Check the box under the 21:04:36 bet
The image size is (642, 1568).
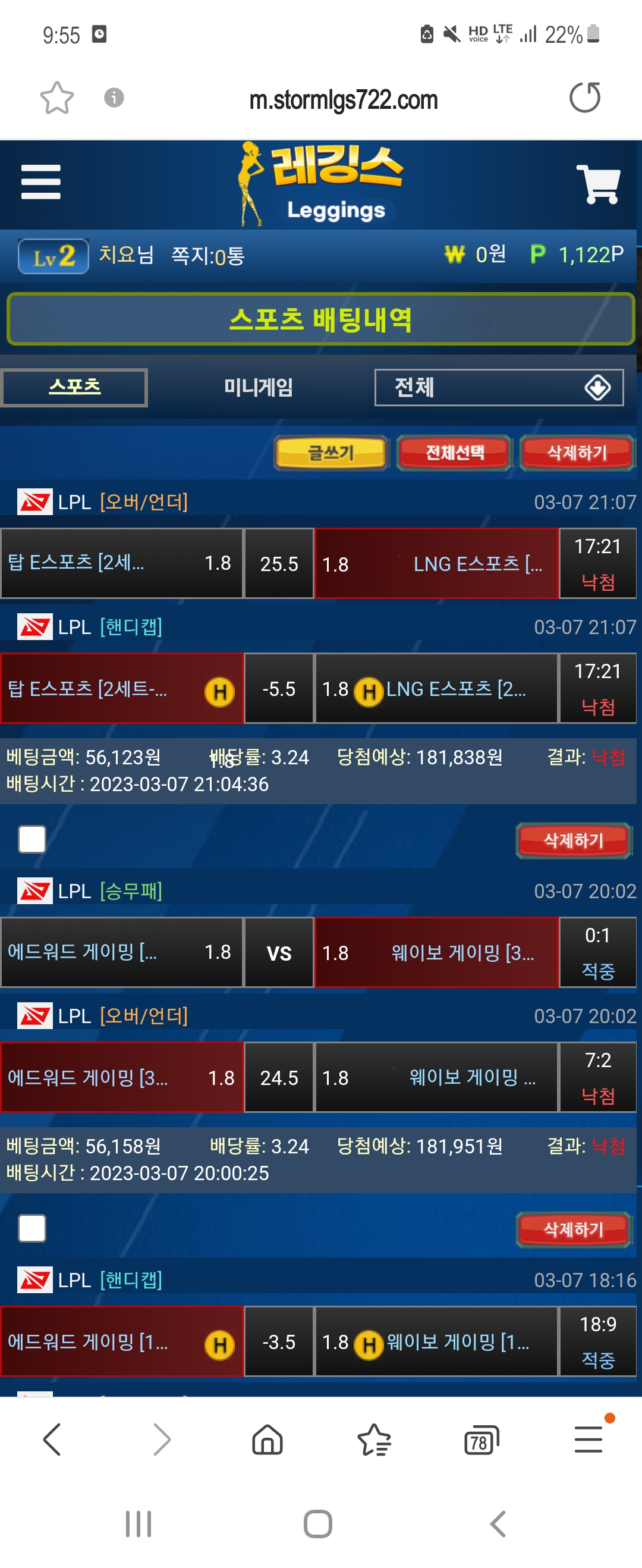pyautogui.click(x=32, y=839)
